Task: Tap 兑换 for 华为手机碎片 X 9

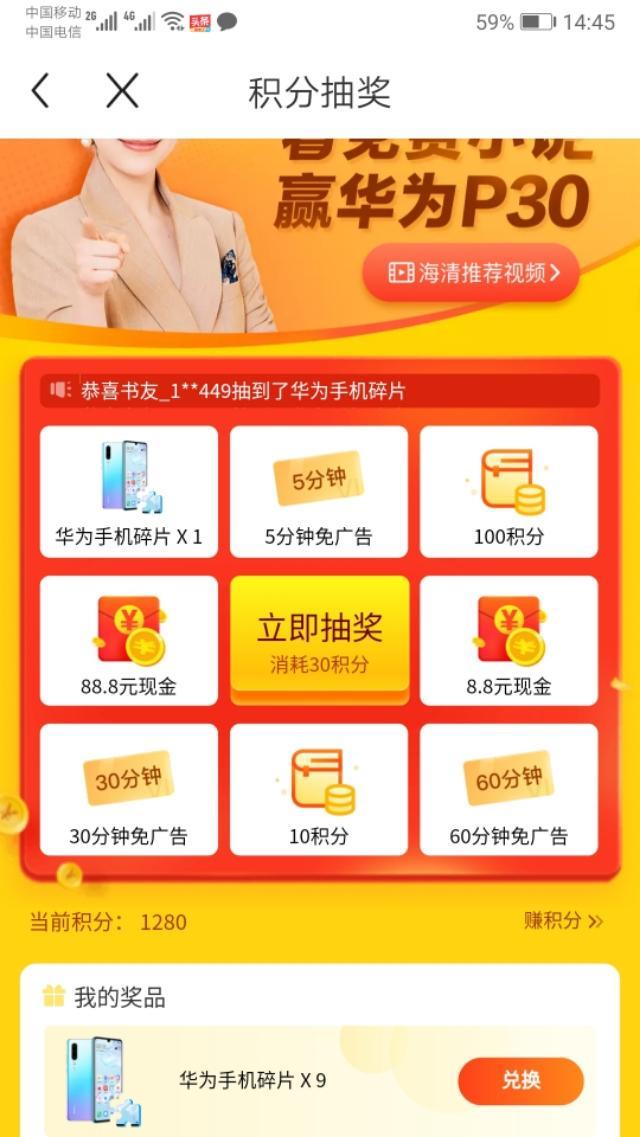Action: click(520, 1080)
